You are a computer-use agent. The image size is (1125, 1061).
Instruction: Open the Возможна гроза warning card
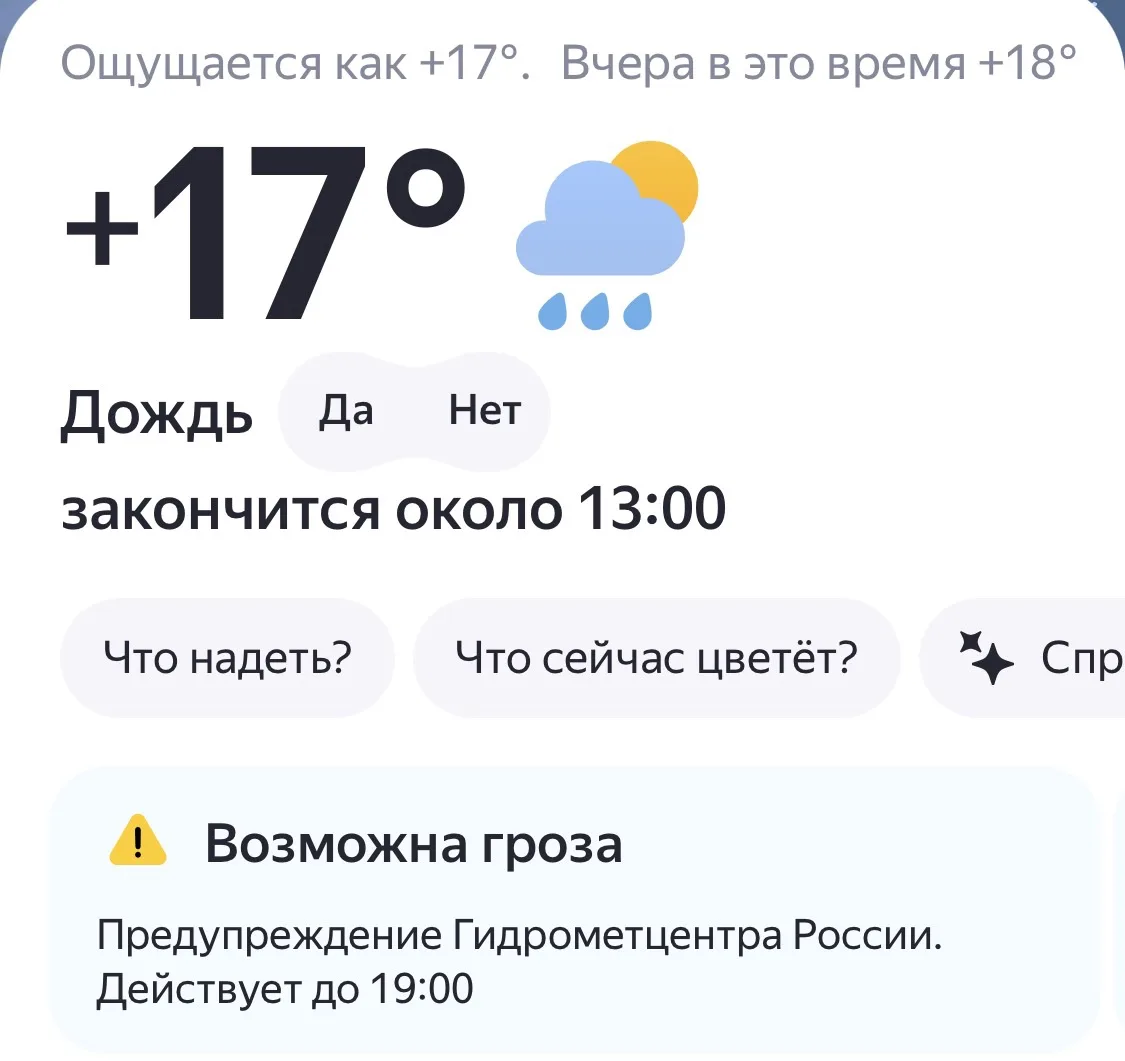(574, 911)
